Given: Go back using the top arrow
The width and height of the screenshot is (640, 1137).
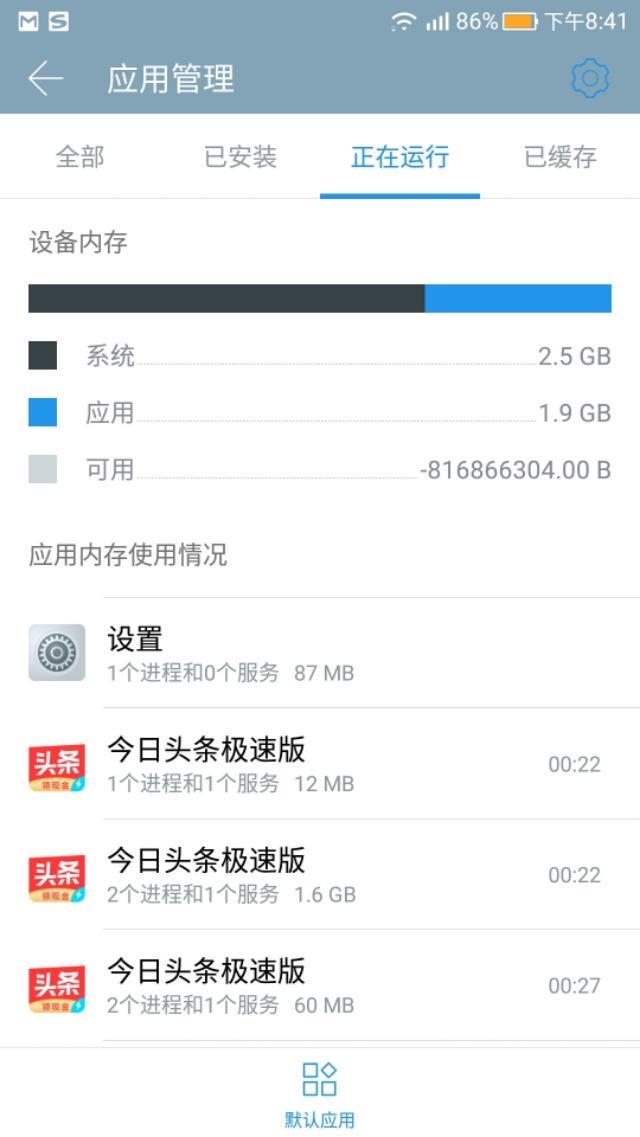Looking at the screenshot, I should pyautogui.click(x=46, y=78).
